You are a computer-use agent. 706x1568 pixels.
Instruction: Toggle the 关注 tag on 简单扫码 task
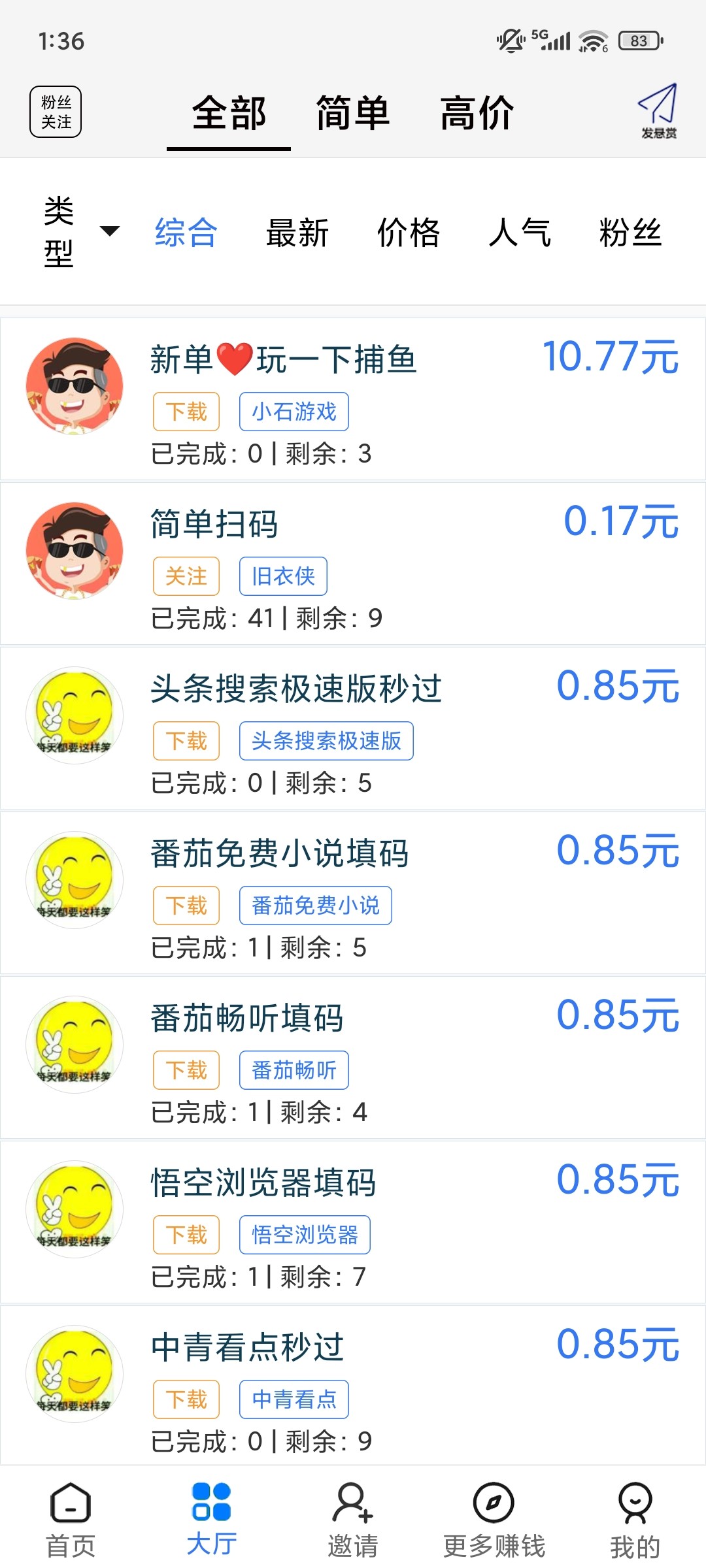pyautogui.click(x=186, y=576)
